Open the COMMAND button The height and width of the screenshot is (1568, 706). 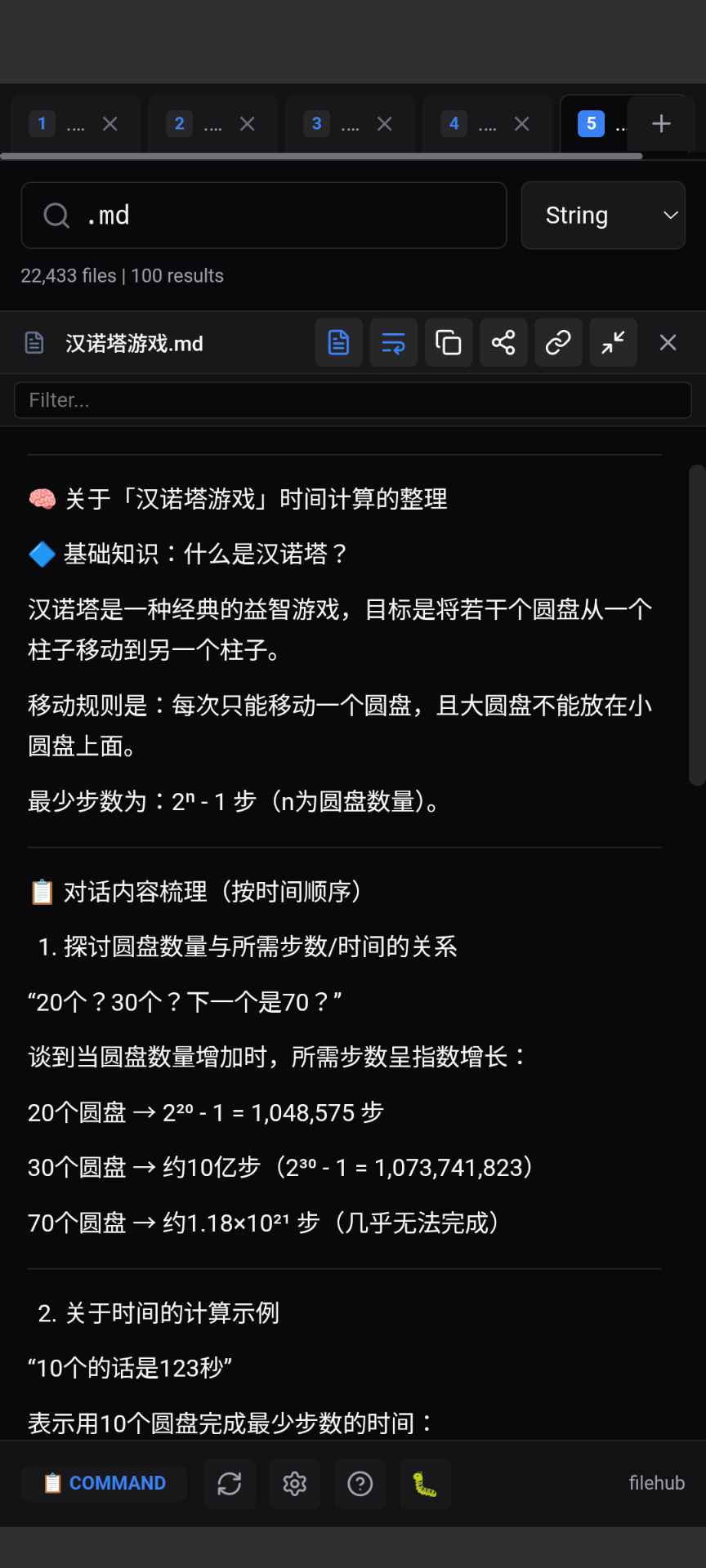pyautogui.click(x=104, y=1483)
